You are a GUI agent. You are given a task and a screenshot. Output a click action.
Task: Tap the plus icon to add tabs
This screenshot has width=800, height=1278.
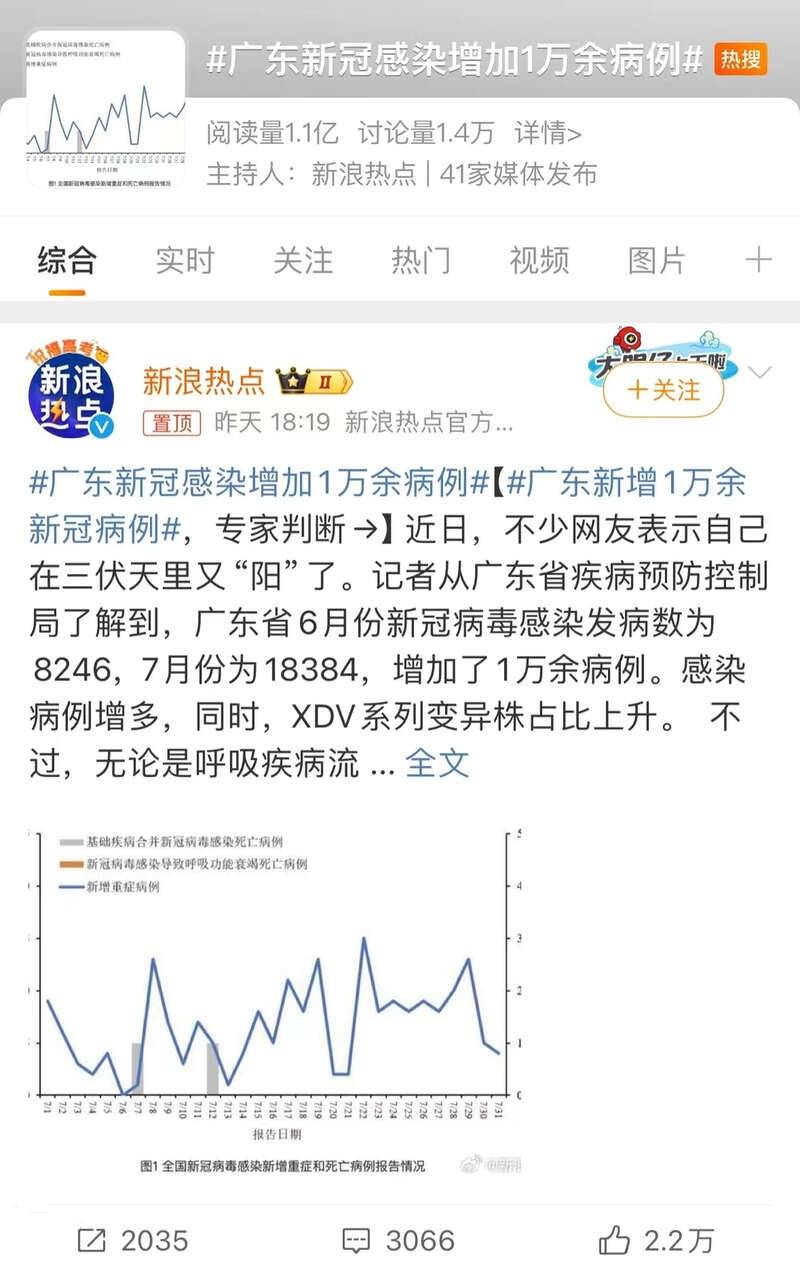(x=759, y=261)
